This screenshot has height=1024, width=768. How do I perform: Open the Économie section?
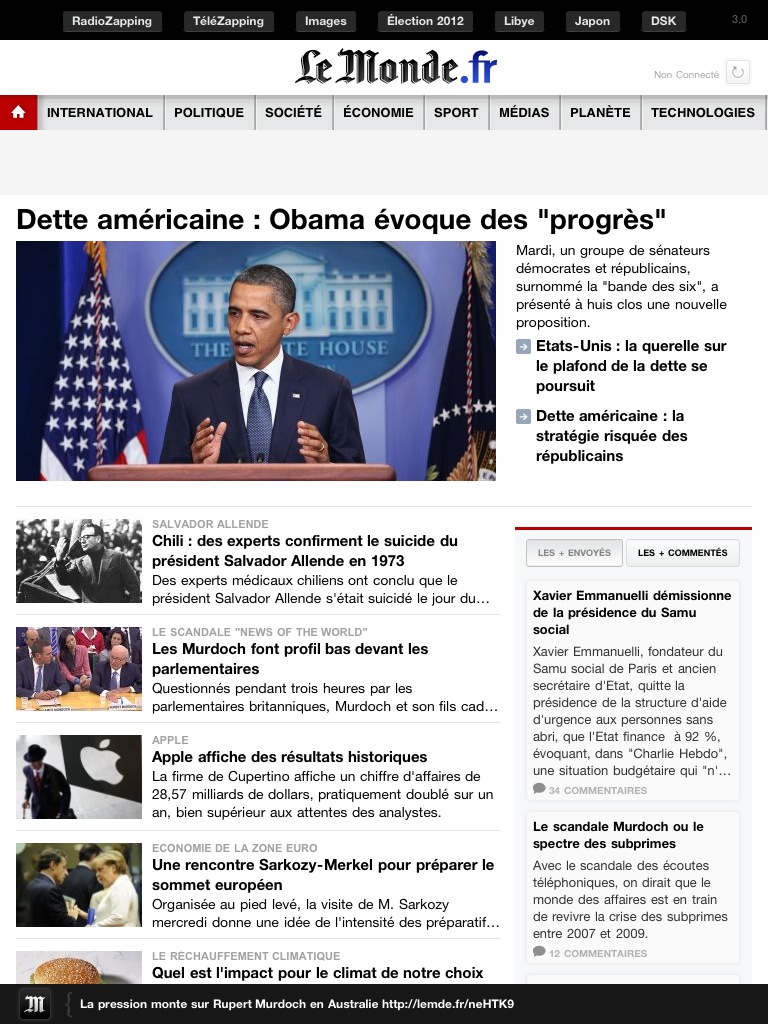coord(378,113)
